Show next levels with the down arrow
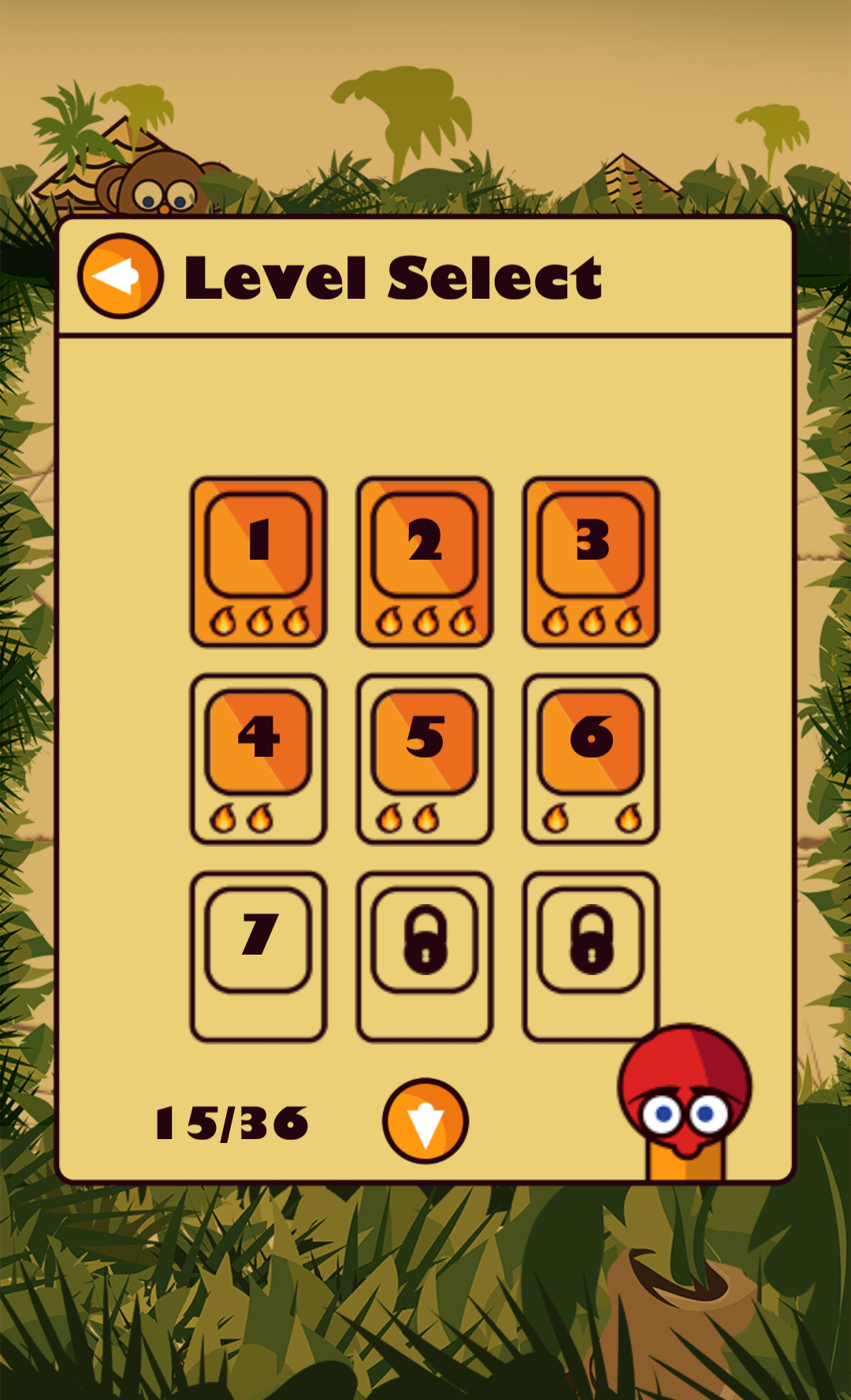This screenshot has width=851, height=1400. tap(425, 1121)
